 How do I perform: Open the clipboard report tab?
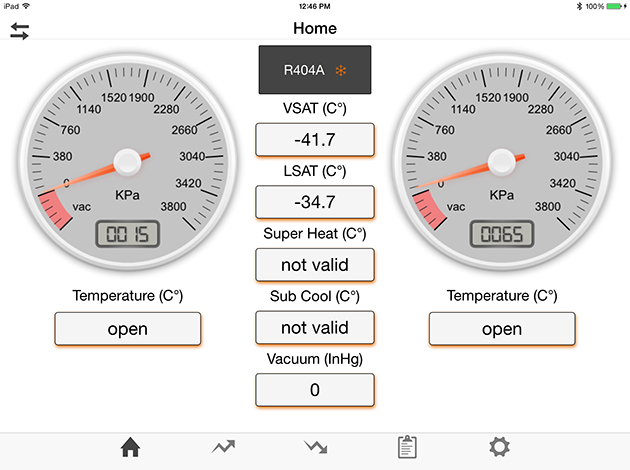pyautogui.click(x=406, y=447)
